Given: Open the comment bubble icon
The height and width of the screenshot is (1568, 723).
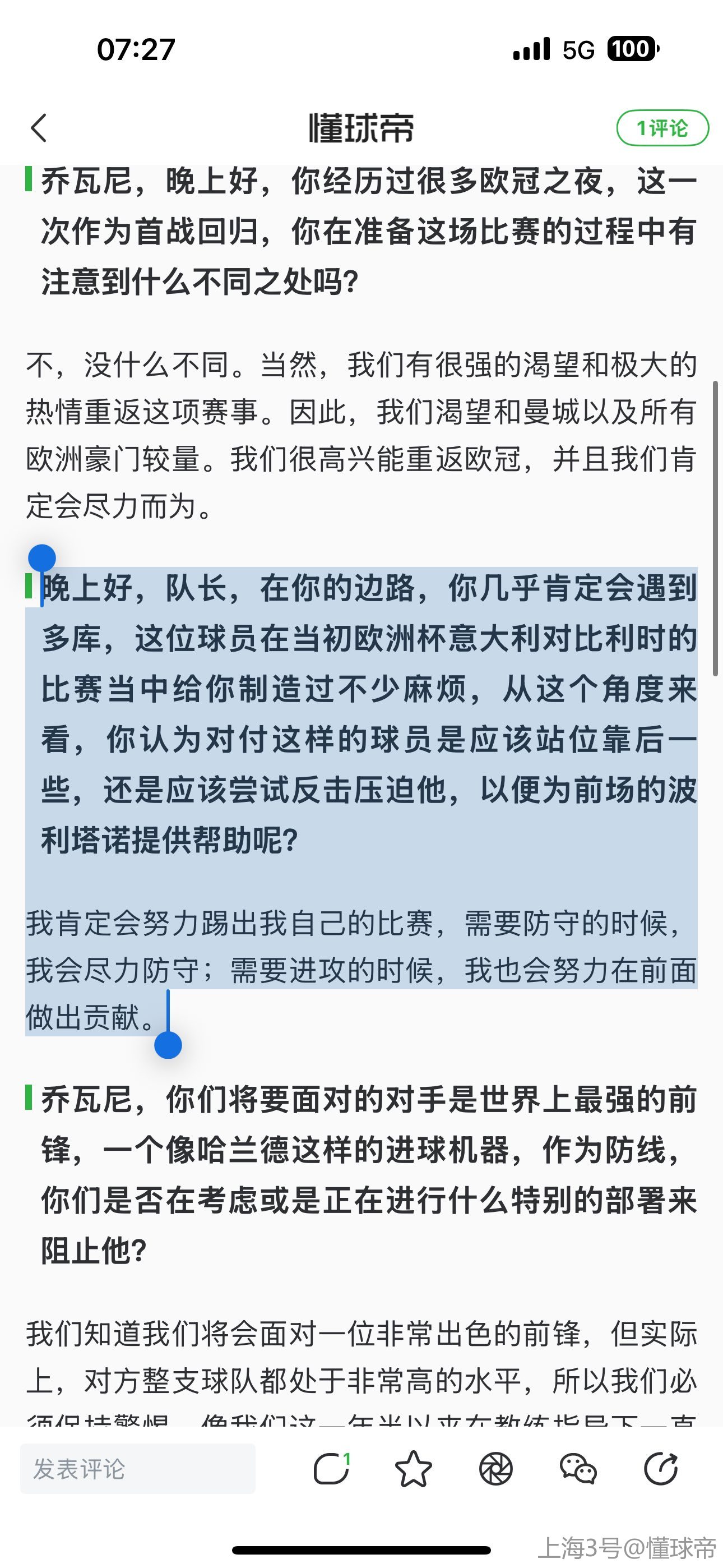Looking at the screenshot, I should (x=331, y=1469).
